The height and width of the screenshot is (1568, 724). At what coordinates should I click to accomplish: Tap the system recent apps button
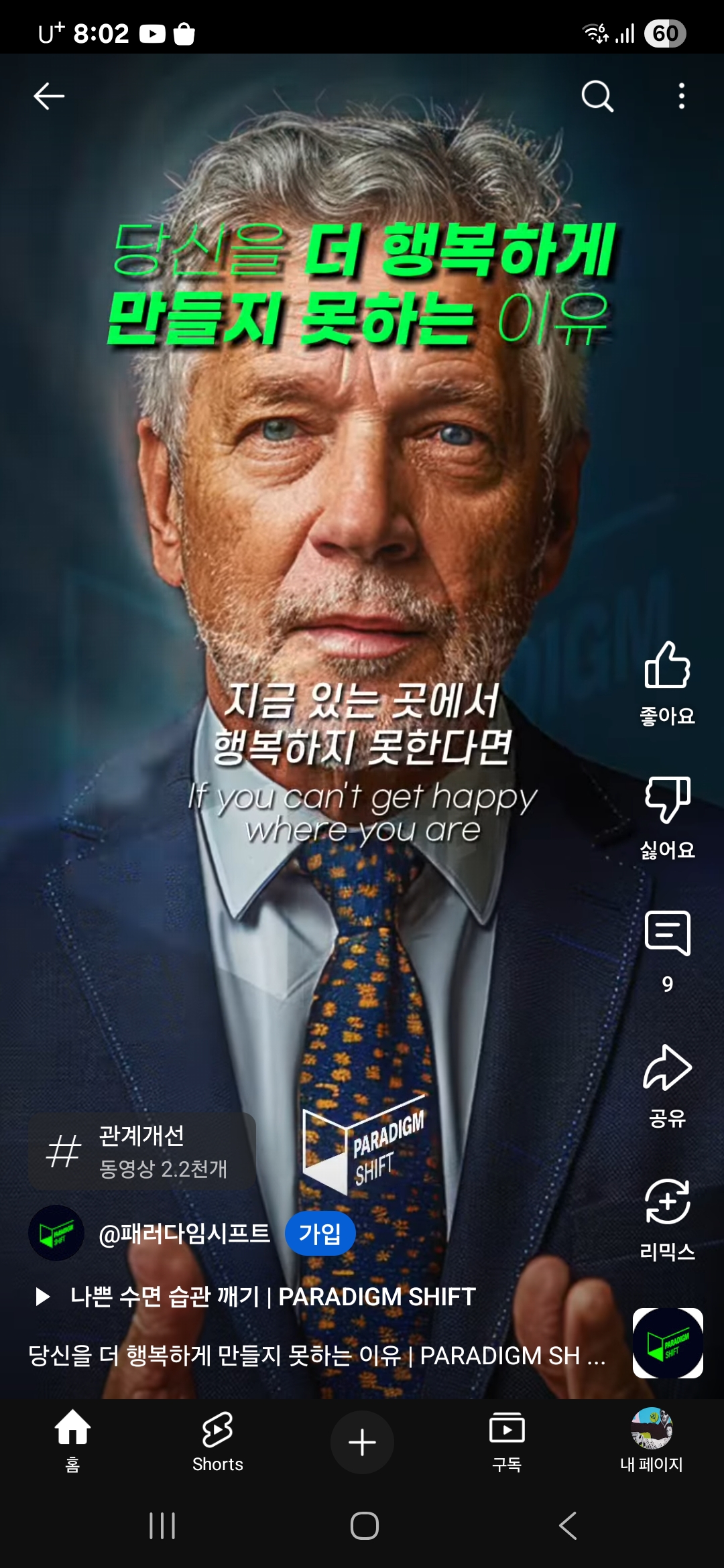162,1526
